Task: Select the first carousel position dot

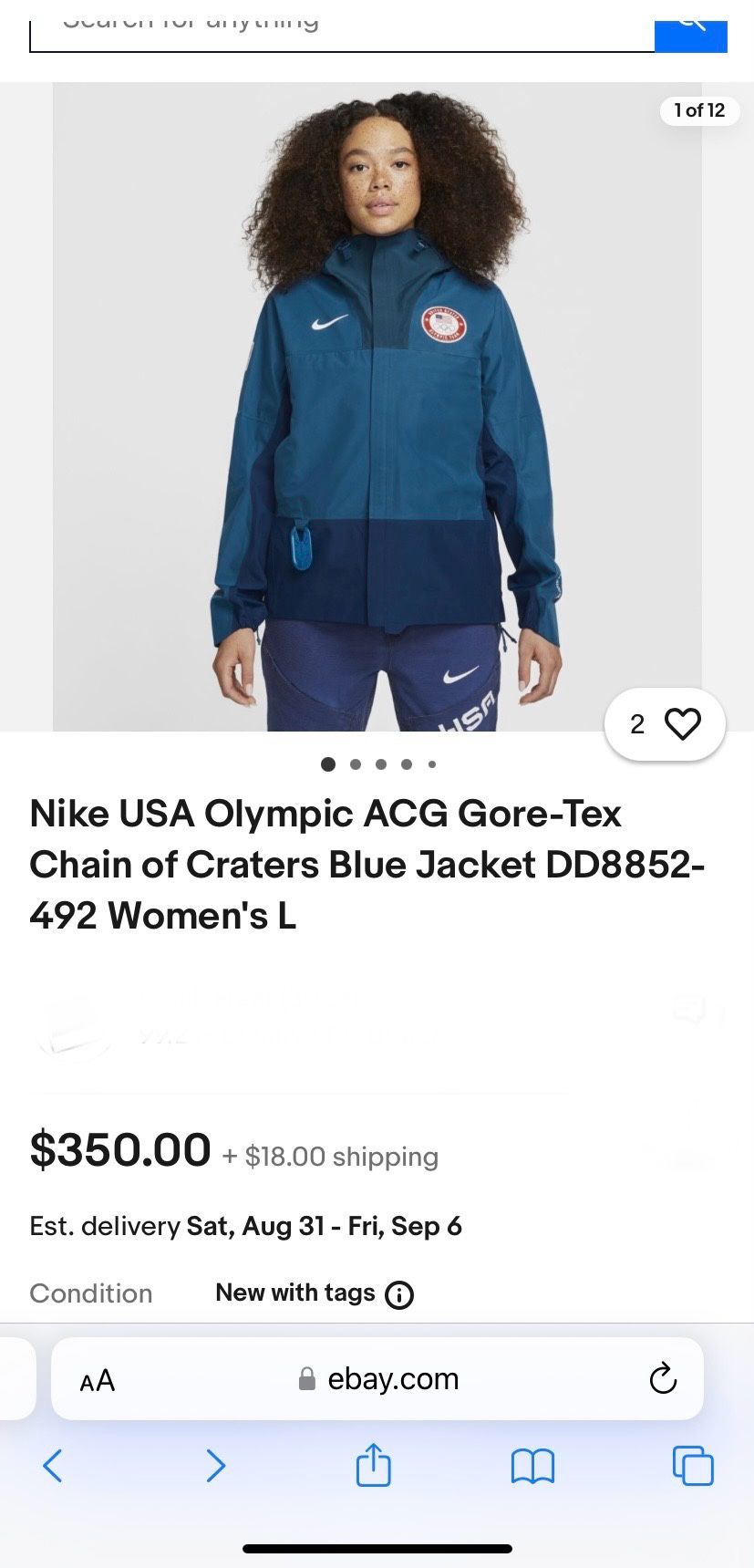Action: click(328, 764)
